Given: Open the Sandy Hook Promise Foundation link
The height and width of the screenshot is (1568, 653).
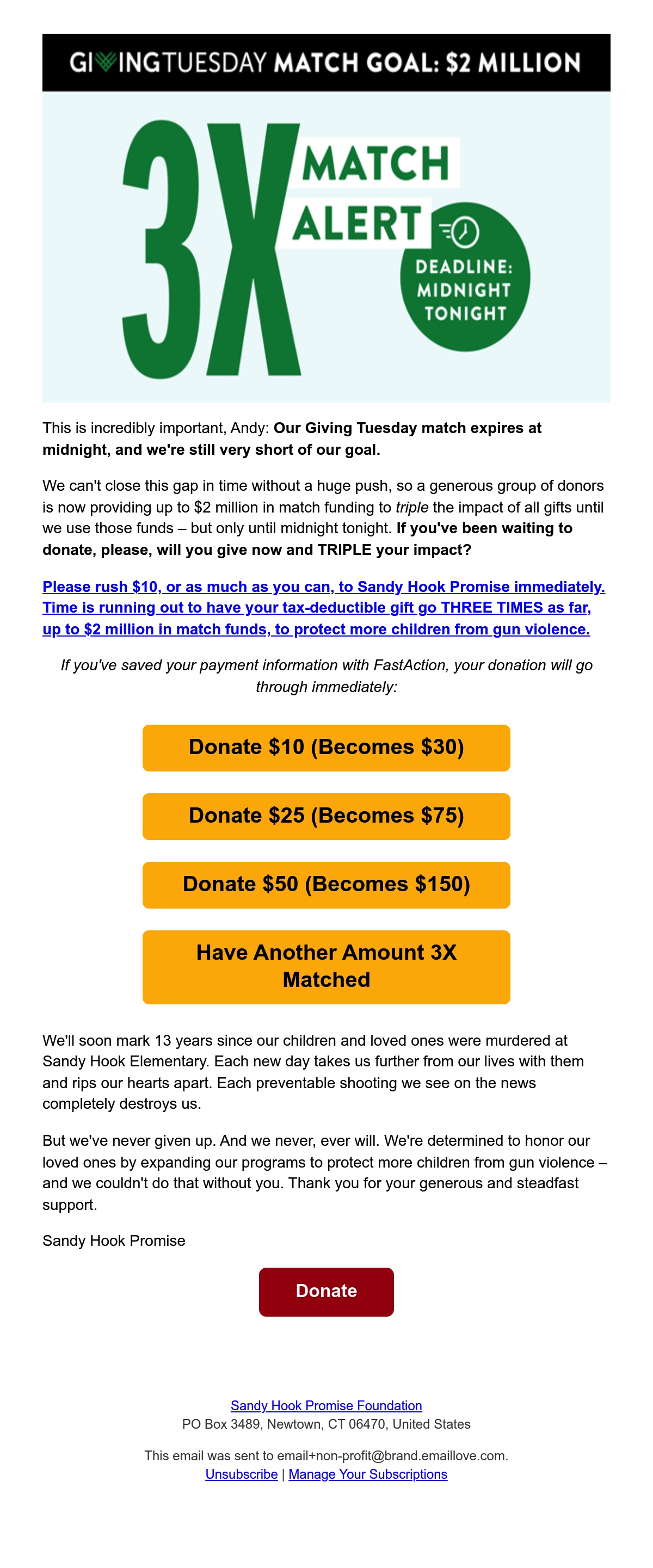Looking at the screenshot, I should tap(326, 1405).
